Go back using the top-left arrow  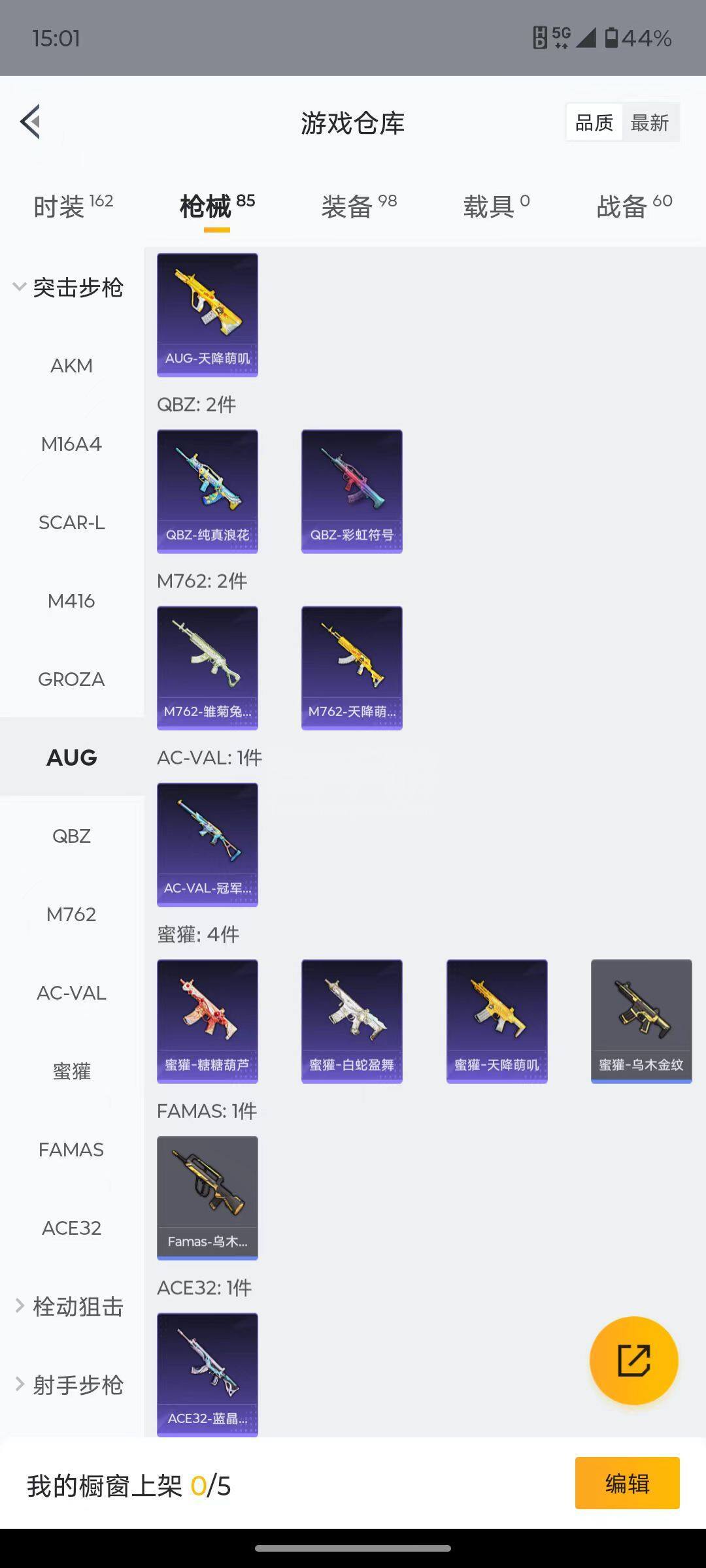31,122
